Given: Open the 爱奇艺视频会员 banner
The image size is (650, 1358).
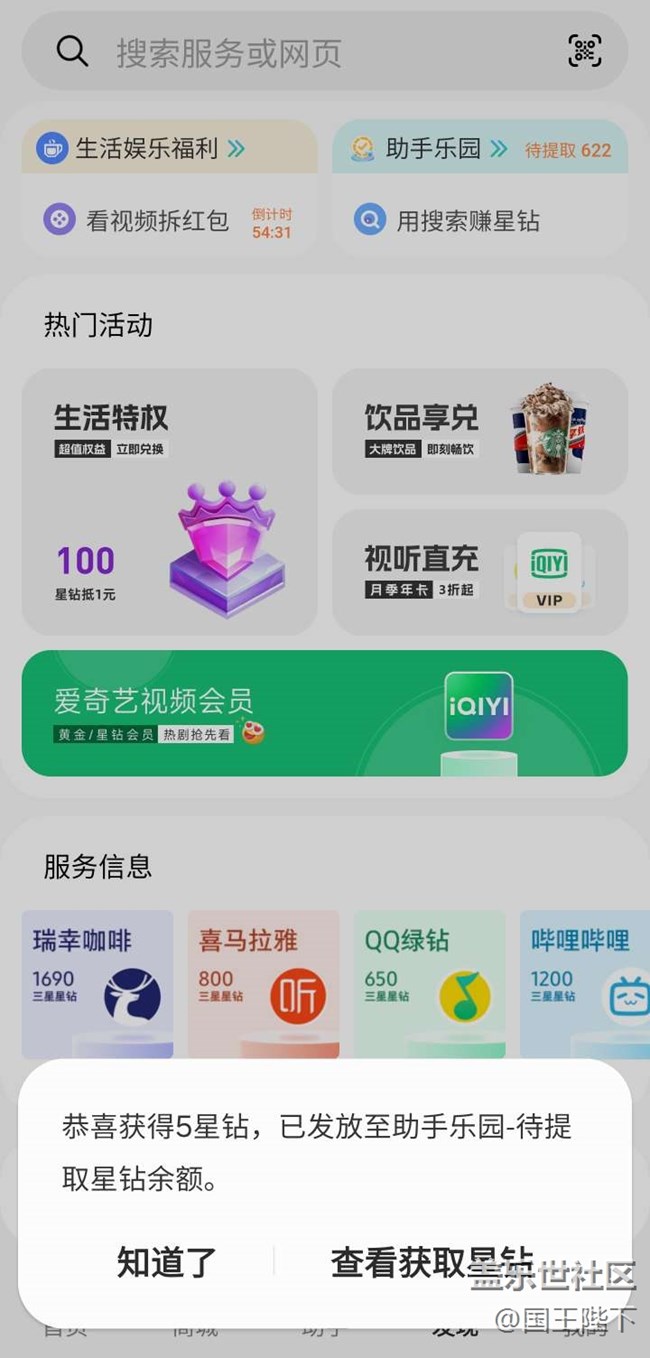Looking at the screenshot, I should [324, 713].
